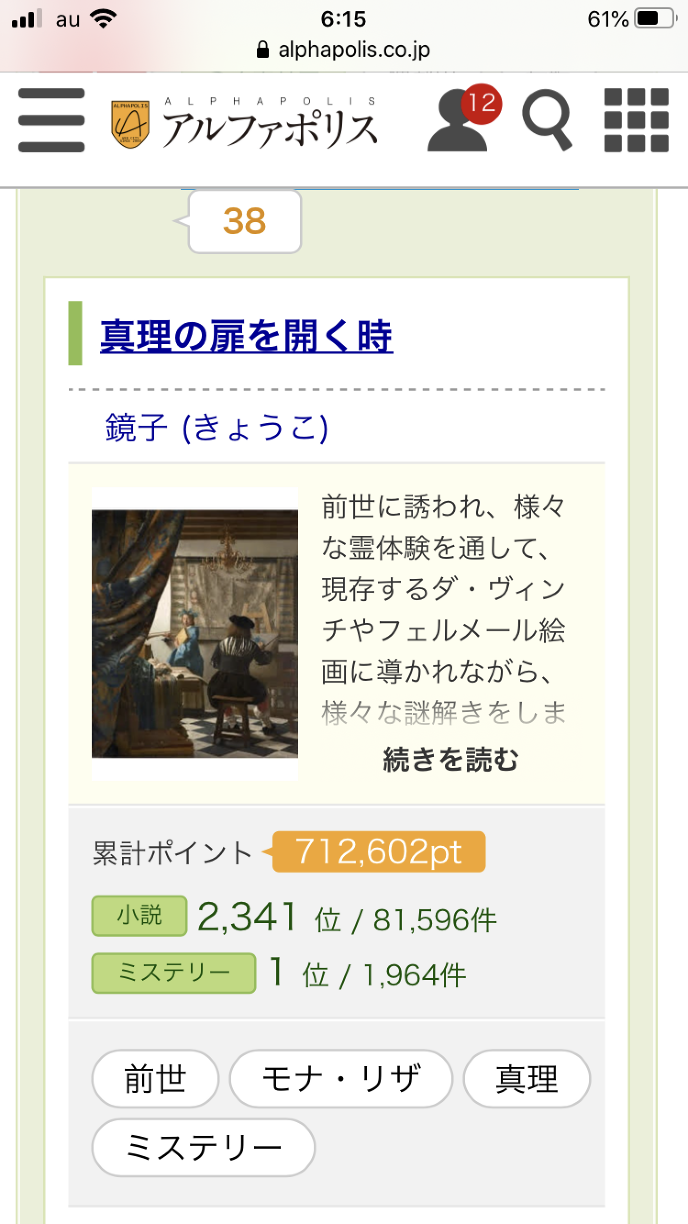Open the novel's cover painting thumbnail
Screen dimensions: 688x1224
pos(195,634)
